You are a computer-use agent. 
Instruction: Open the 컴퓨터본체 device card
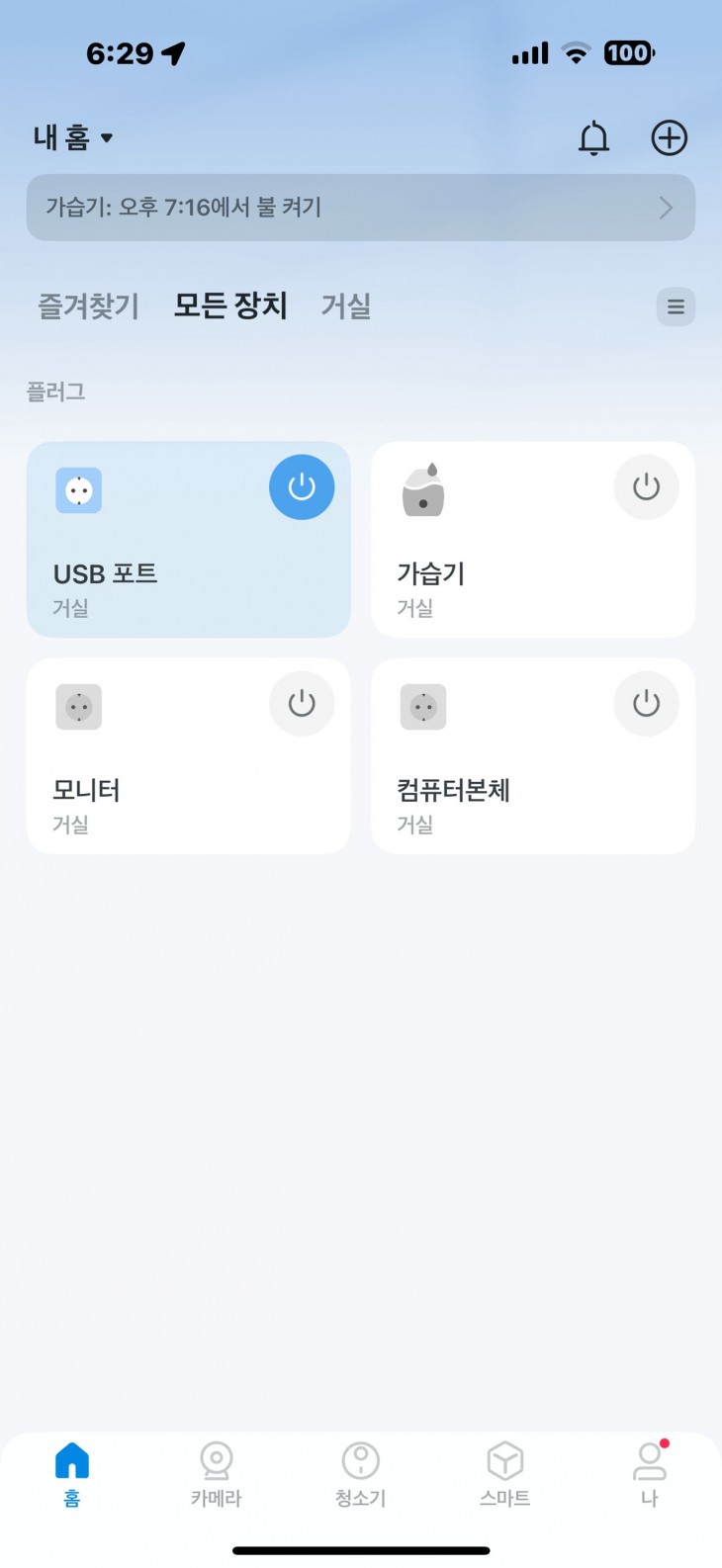click(533, 756)
